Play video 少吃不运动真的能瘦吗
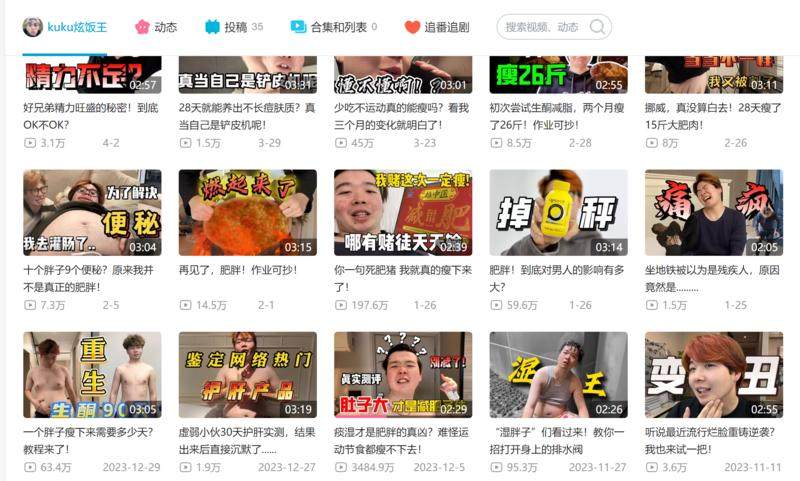The width and height of the screenshot is (800, 481). tap(402, 75)
